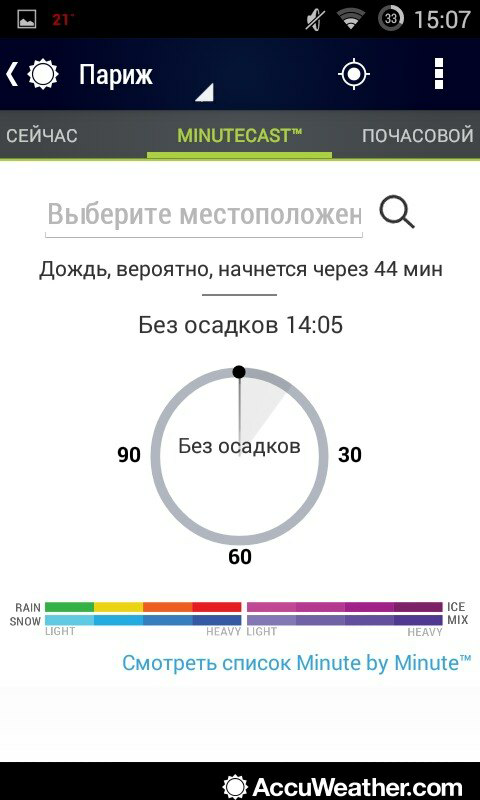
Task: Focus the Выберите местоположение field
Action: point(204,215)
